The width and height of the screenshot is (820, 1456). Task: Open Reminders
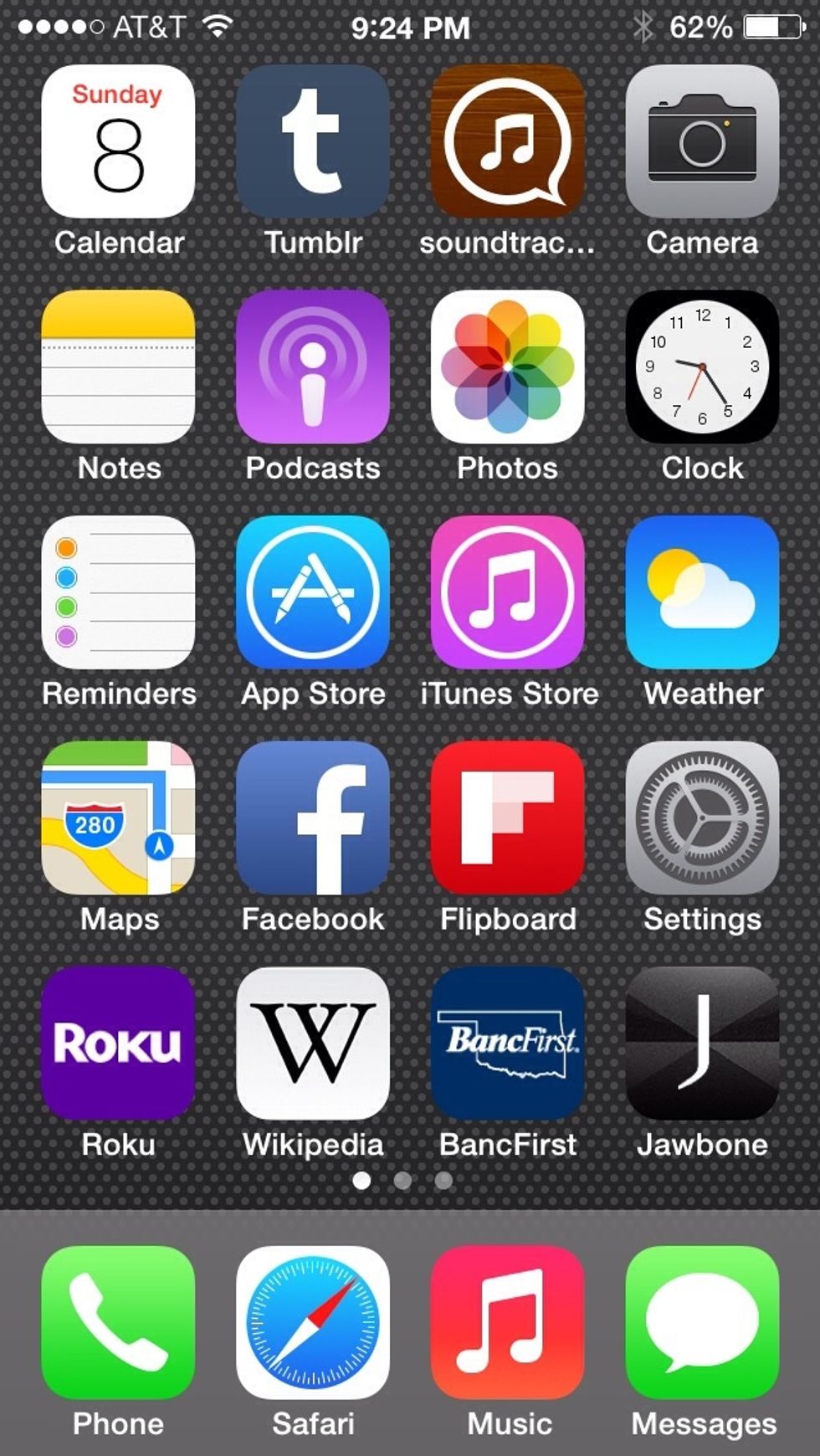[118, 592]
